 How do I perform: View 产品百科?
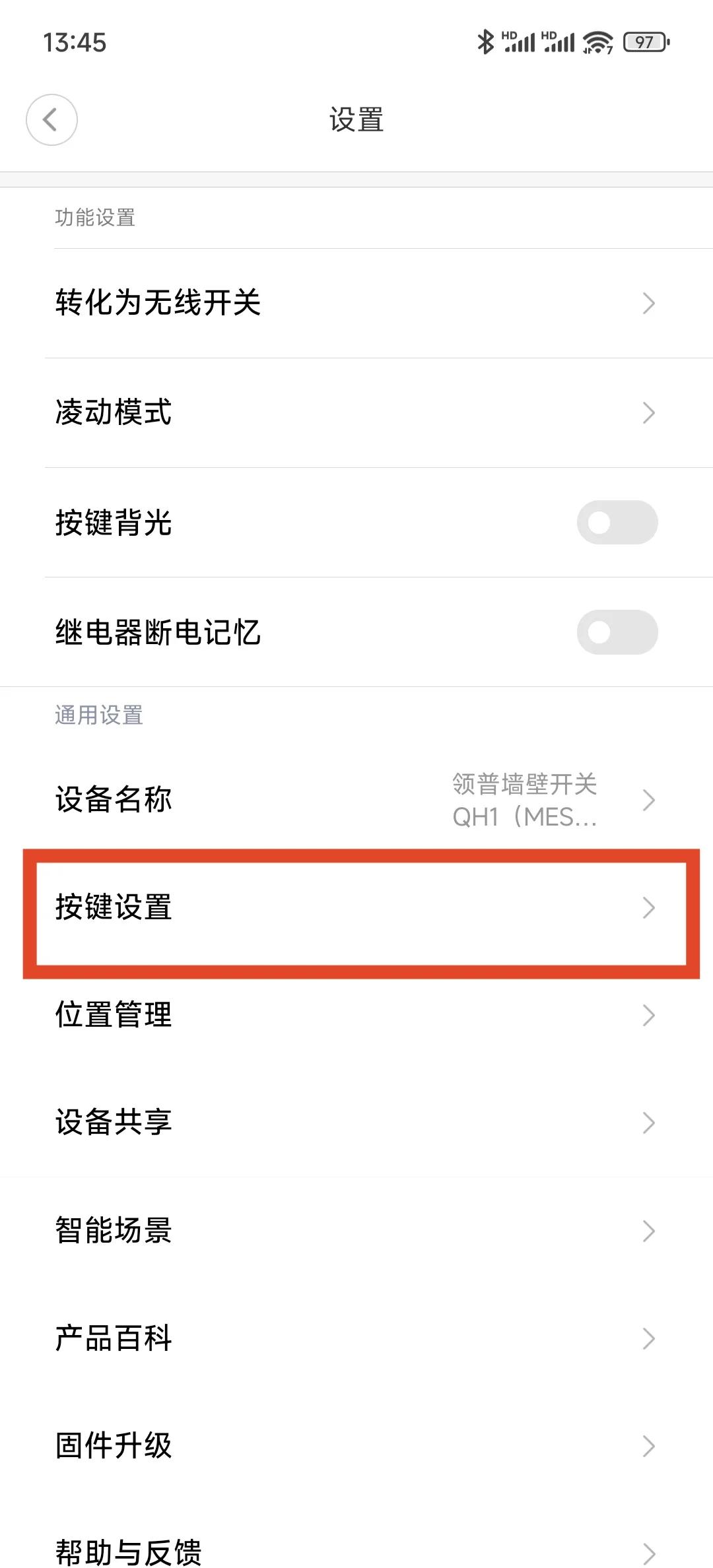pyautogui.click(x=356, y=1338)
